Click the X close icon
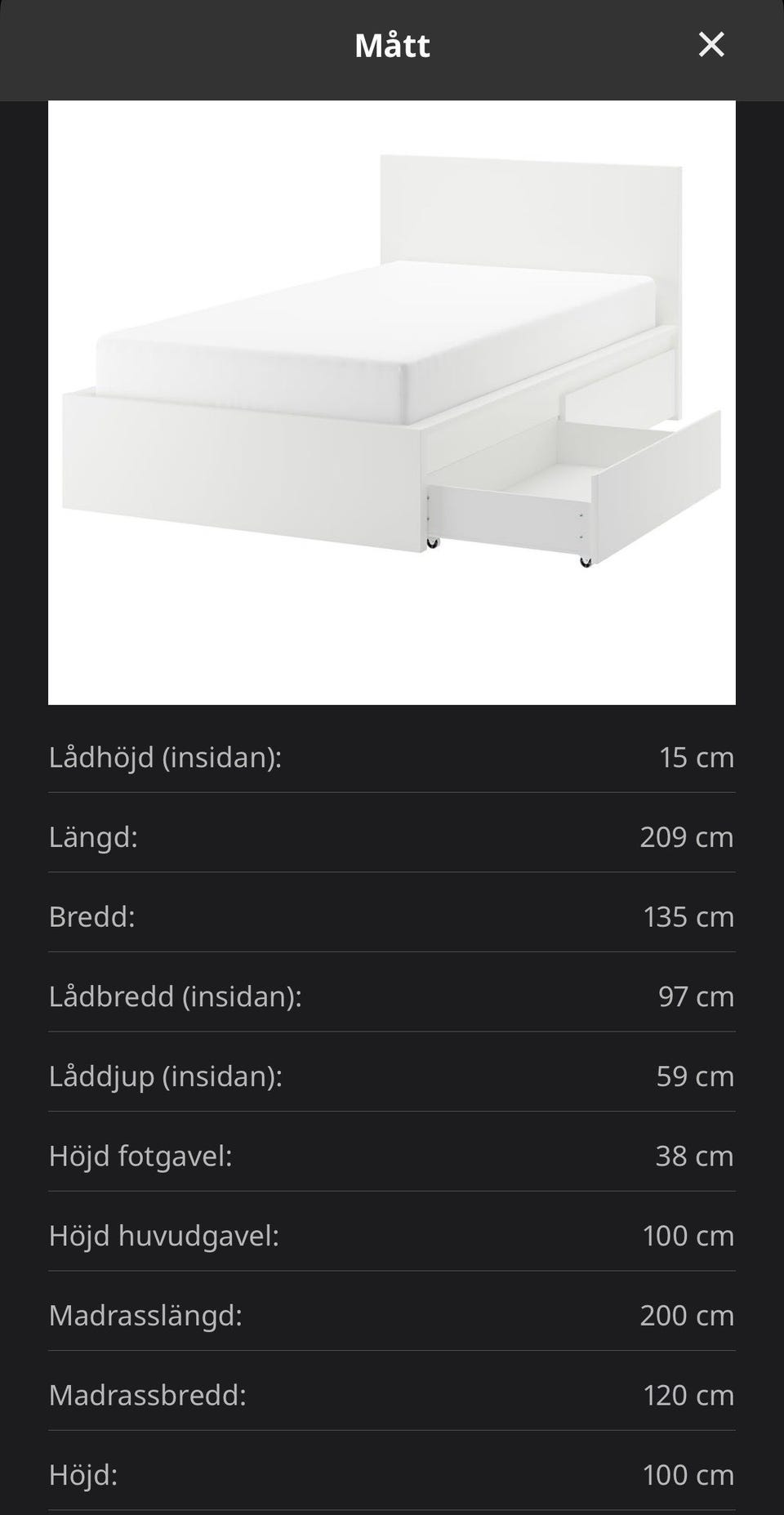Screen dimensions: 784x1515 (x=711, y=45)
